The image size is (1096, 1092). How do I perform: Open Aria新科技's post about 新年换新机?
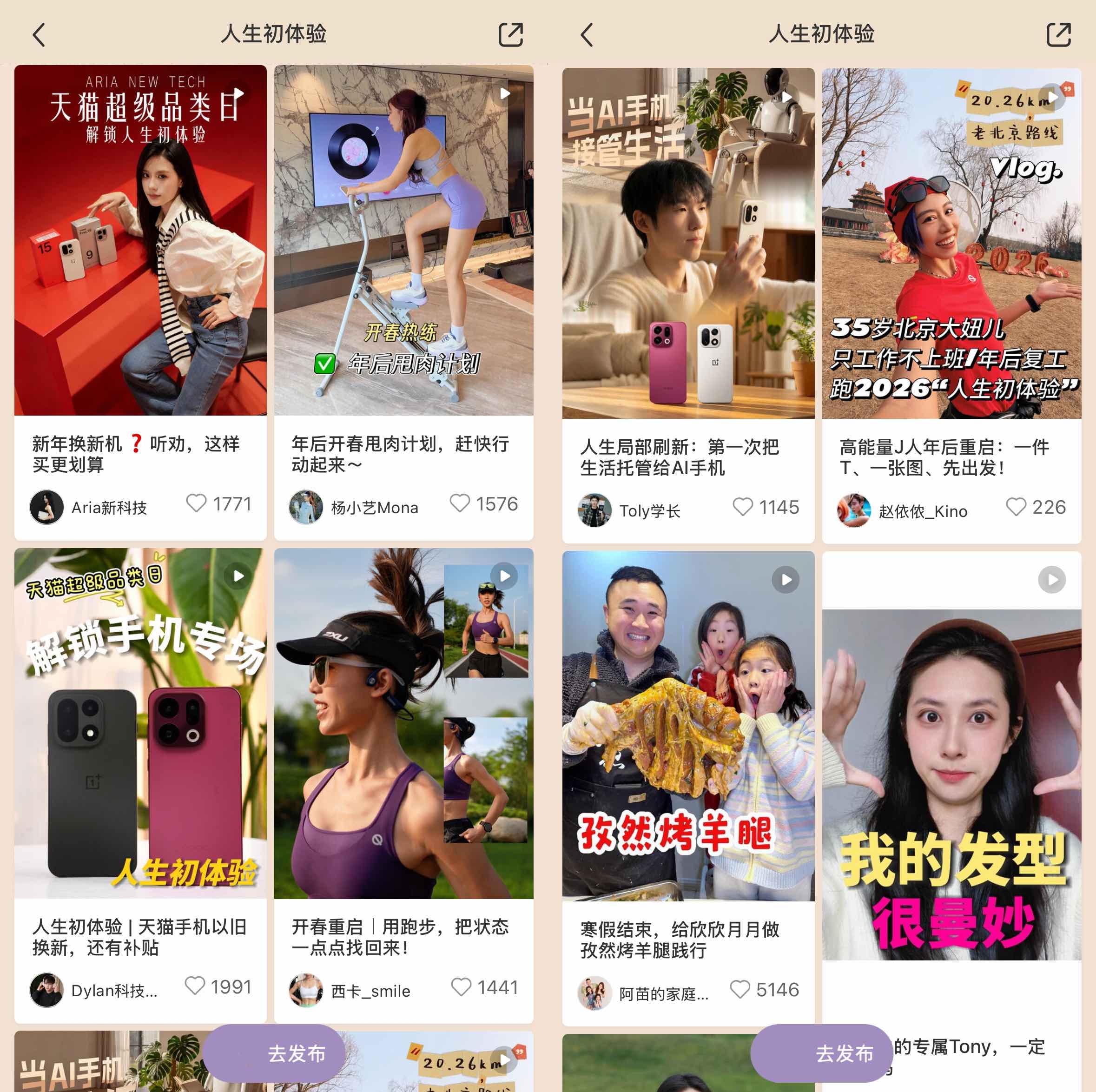point(140,240)
